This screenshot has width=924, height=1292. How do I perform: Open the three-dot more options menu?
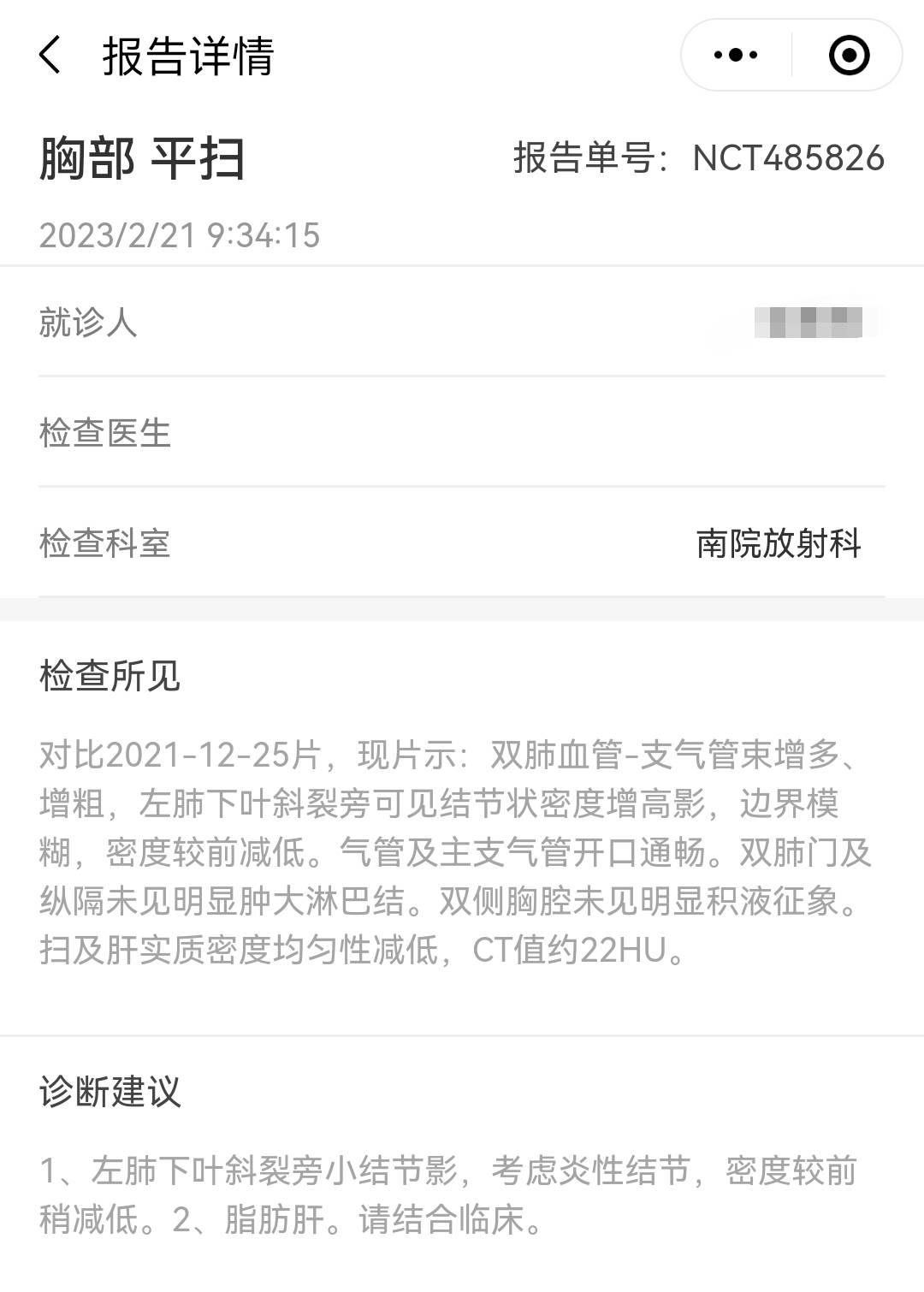click(734, 54)
